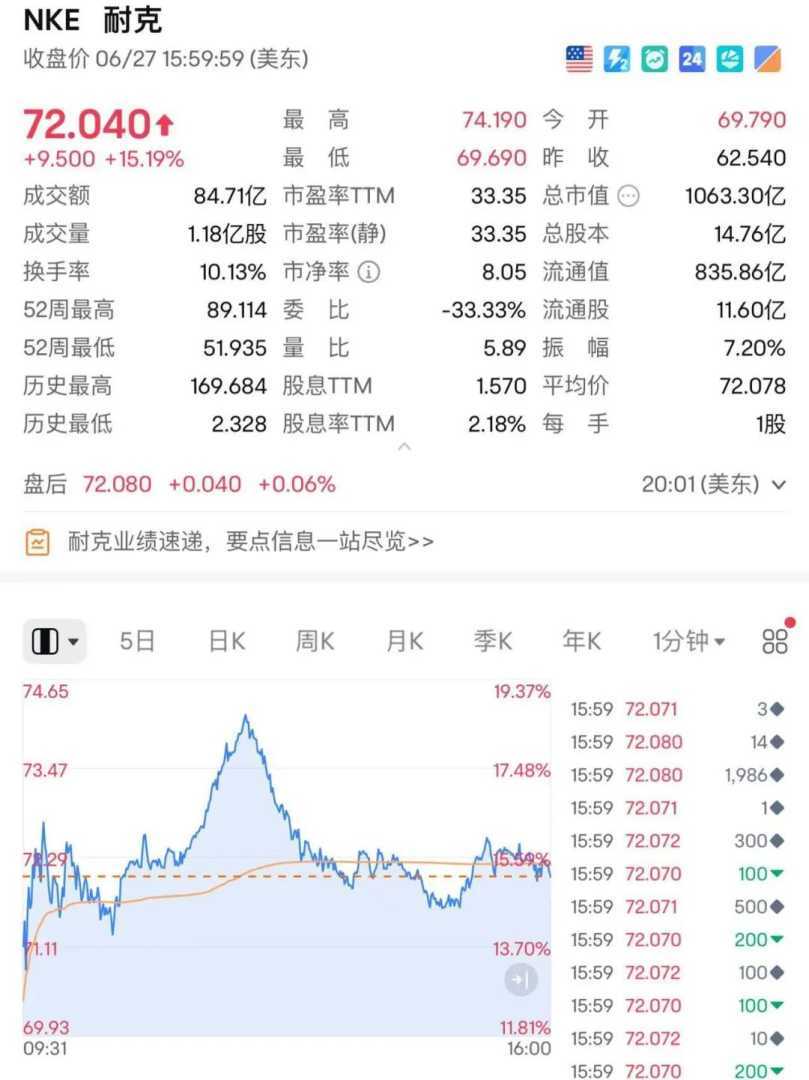This screenshot has width=809, height=1080.
Task: Collapse the quote details chevron
Action: pos(404,447)
